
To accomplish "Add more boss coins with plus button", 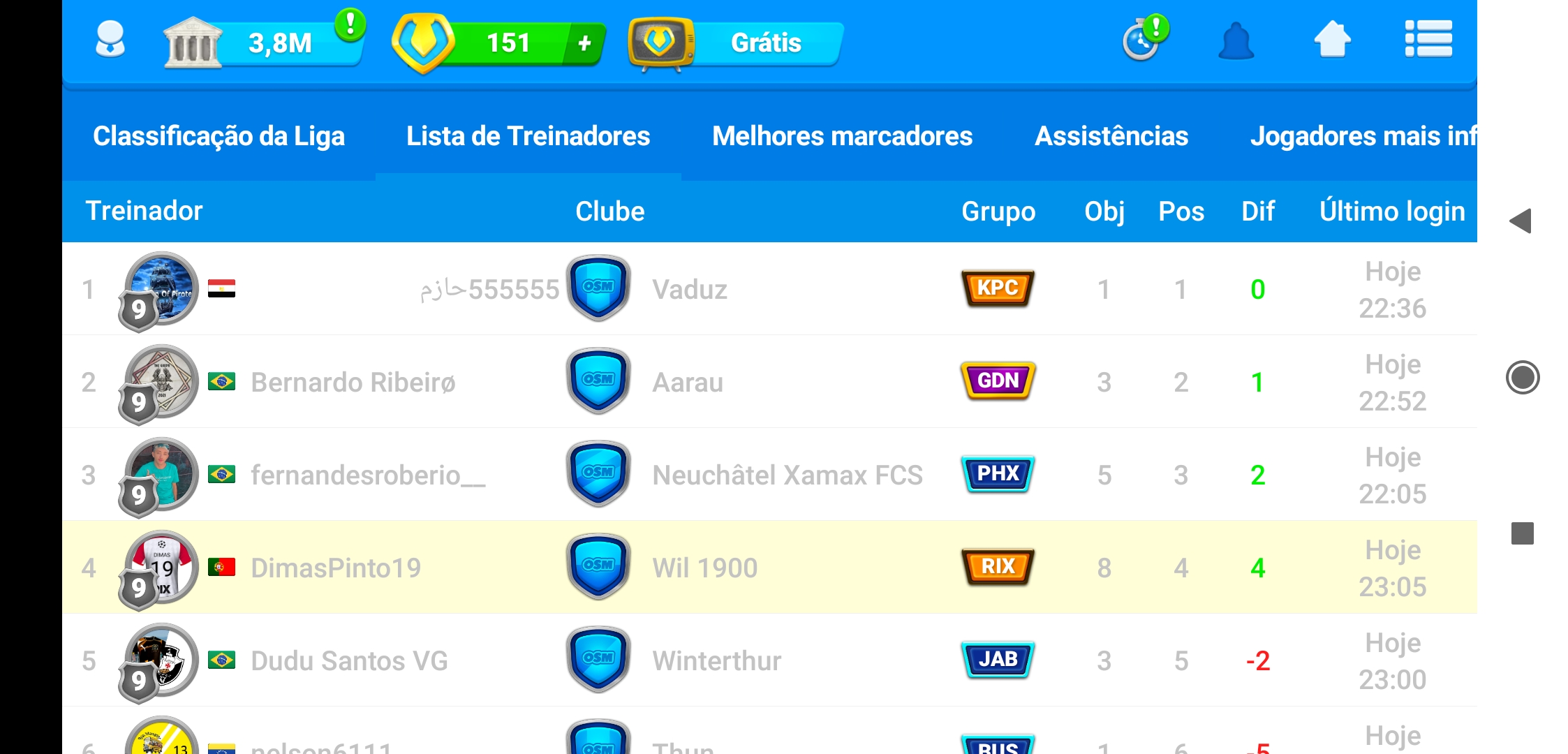I will coord(585,43).
